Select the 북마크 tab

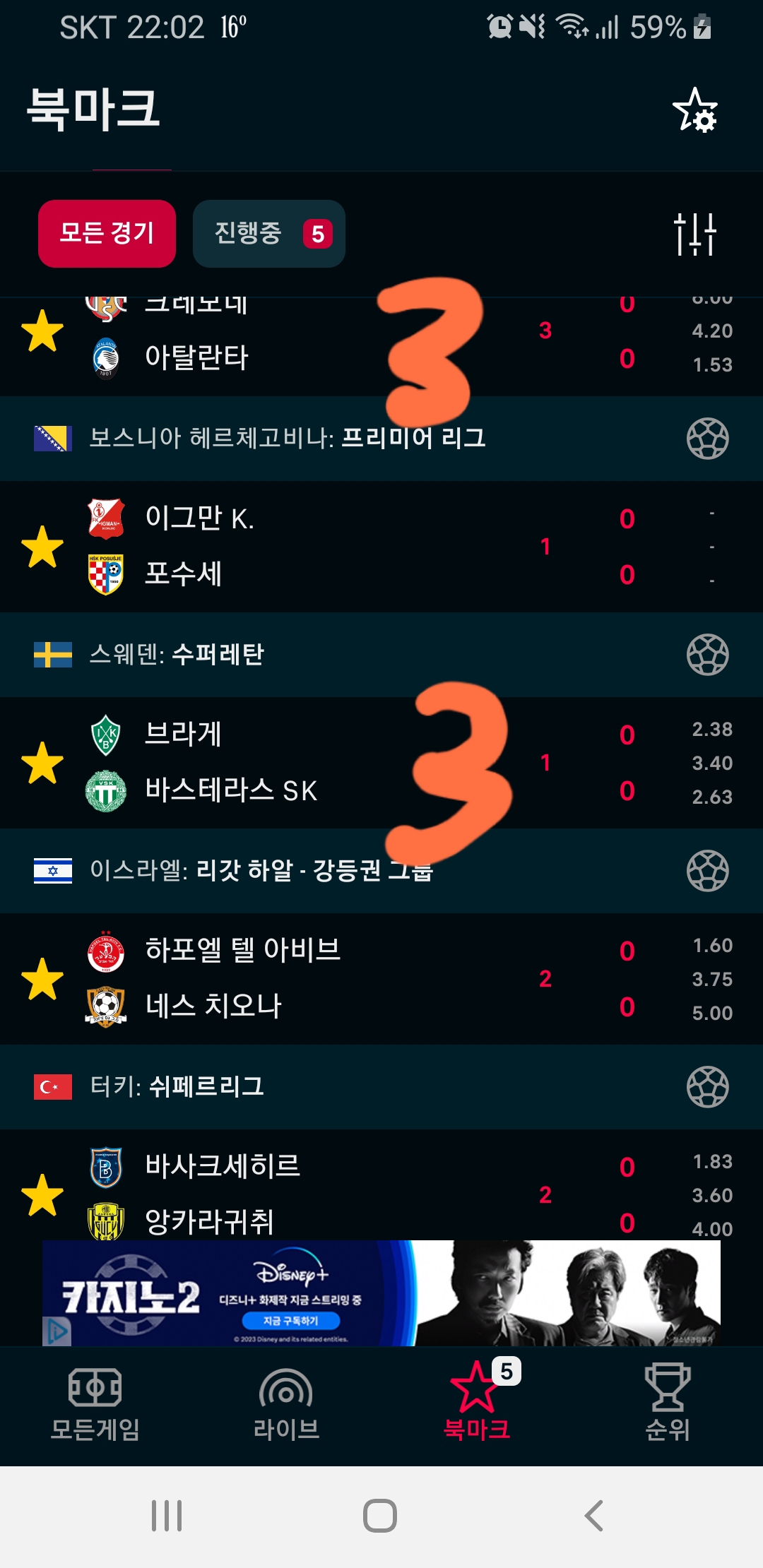point(477,1404)
